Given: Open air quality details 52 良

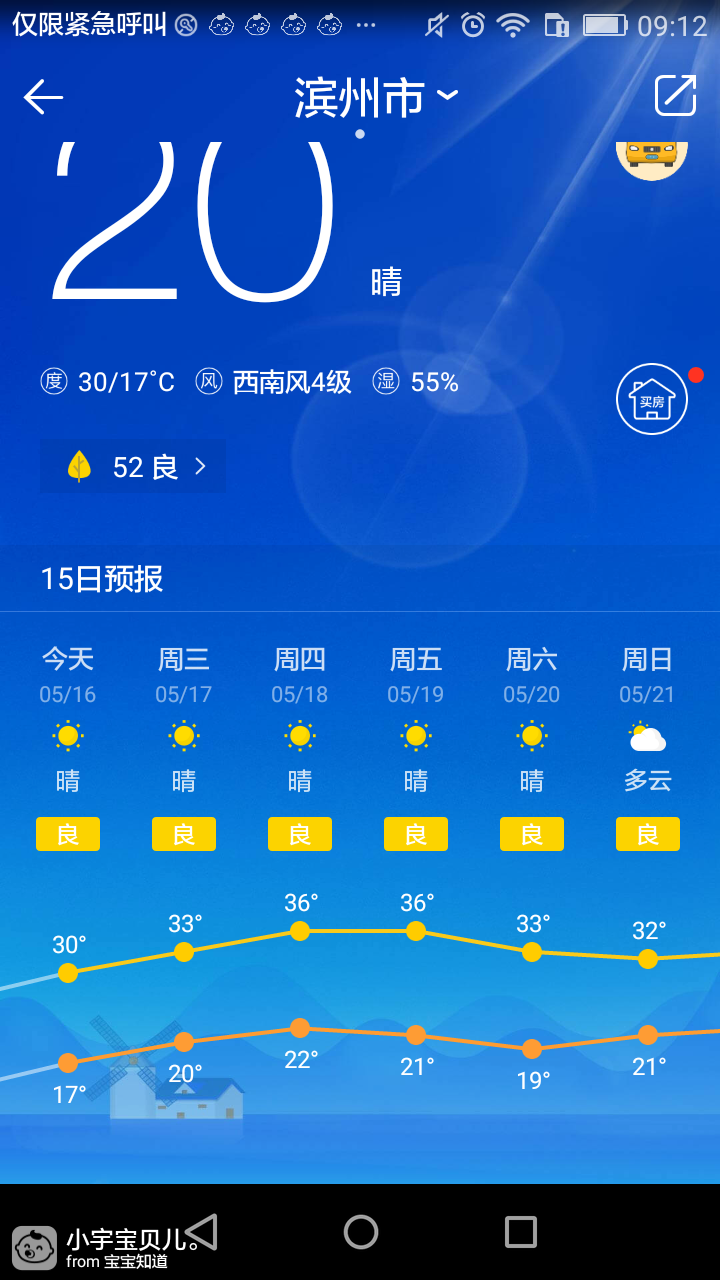Looking at the screenshot, I should (x=133, y=466).
